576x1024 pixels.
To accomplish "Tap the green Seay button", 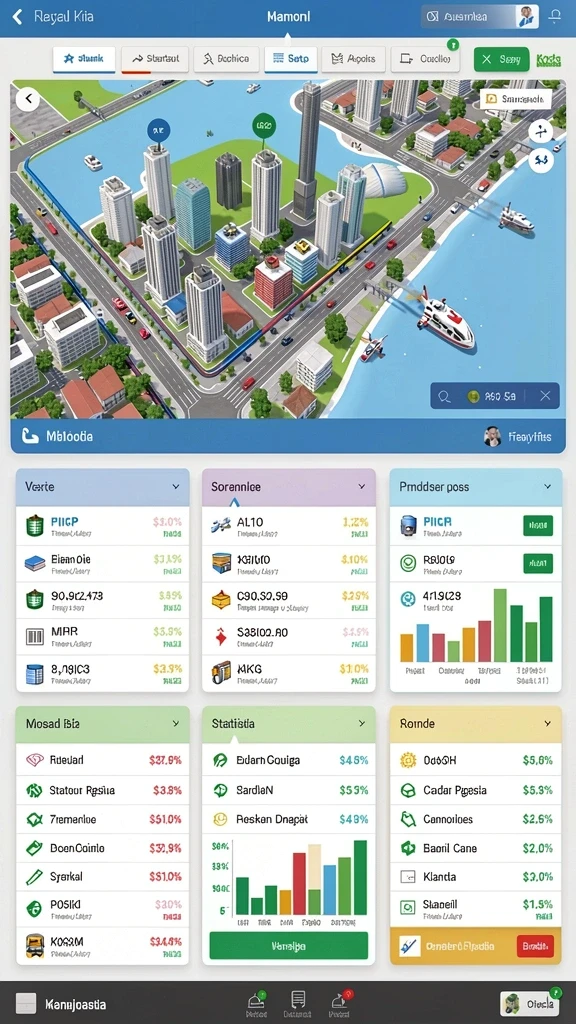I will click(x=502, y=59).
